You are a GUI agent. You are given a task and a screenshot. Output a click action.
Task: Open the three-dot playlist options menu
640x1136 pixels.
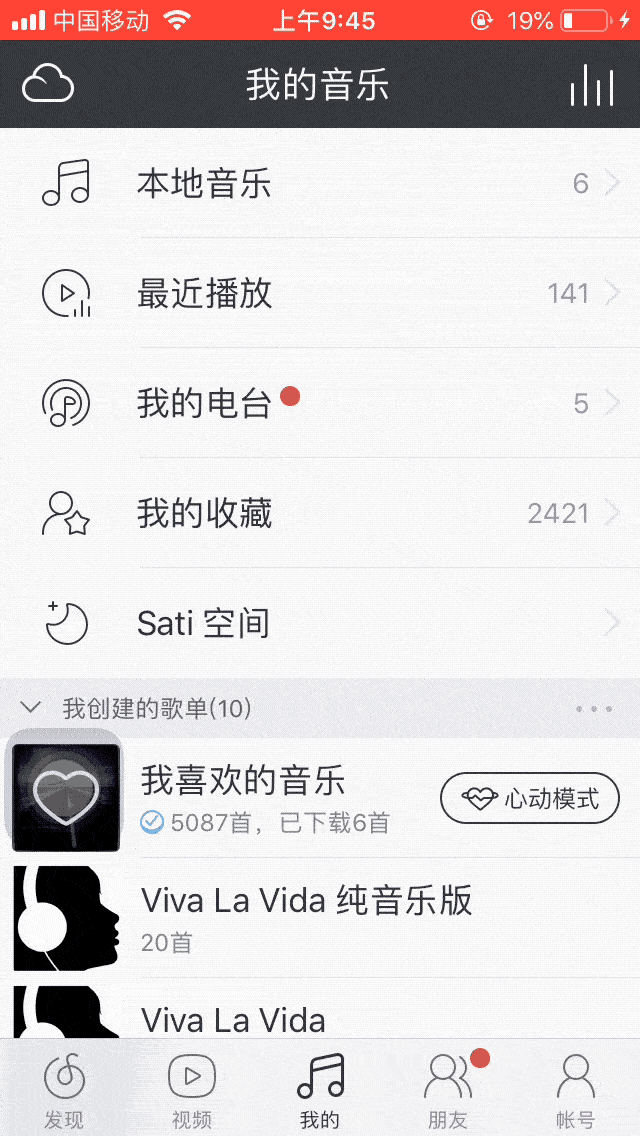[x=594, y=709]
